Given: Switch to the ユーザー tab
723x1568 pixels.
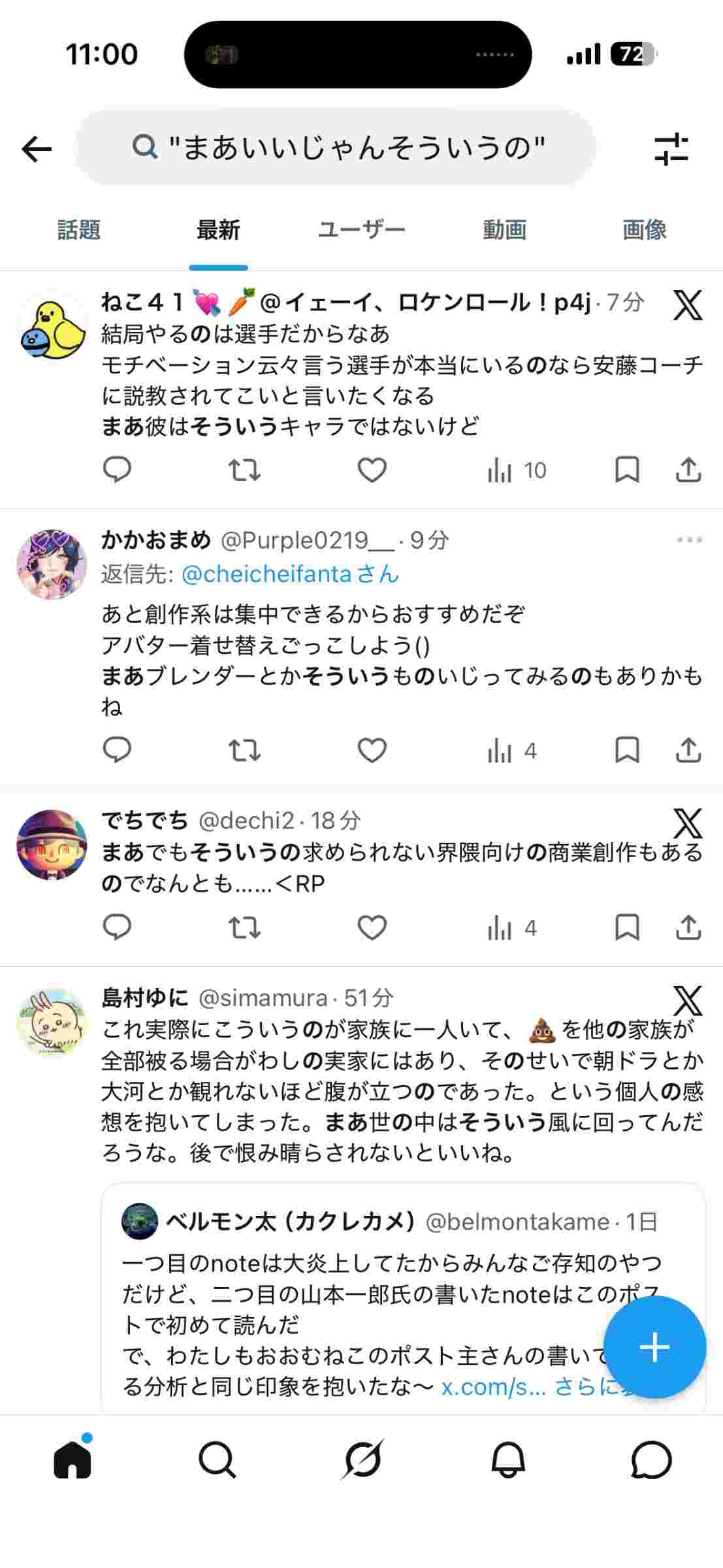Looking at the screenshot, I should pos(361,230).
